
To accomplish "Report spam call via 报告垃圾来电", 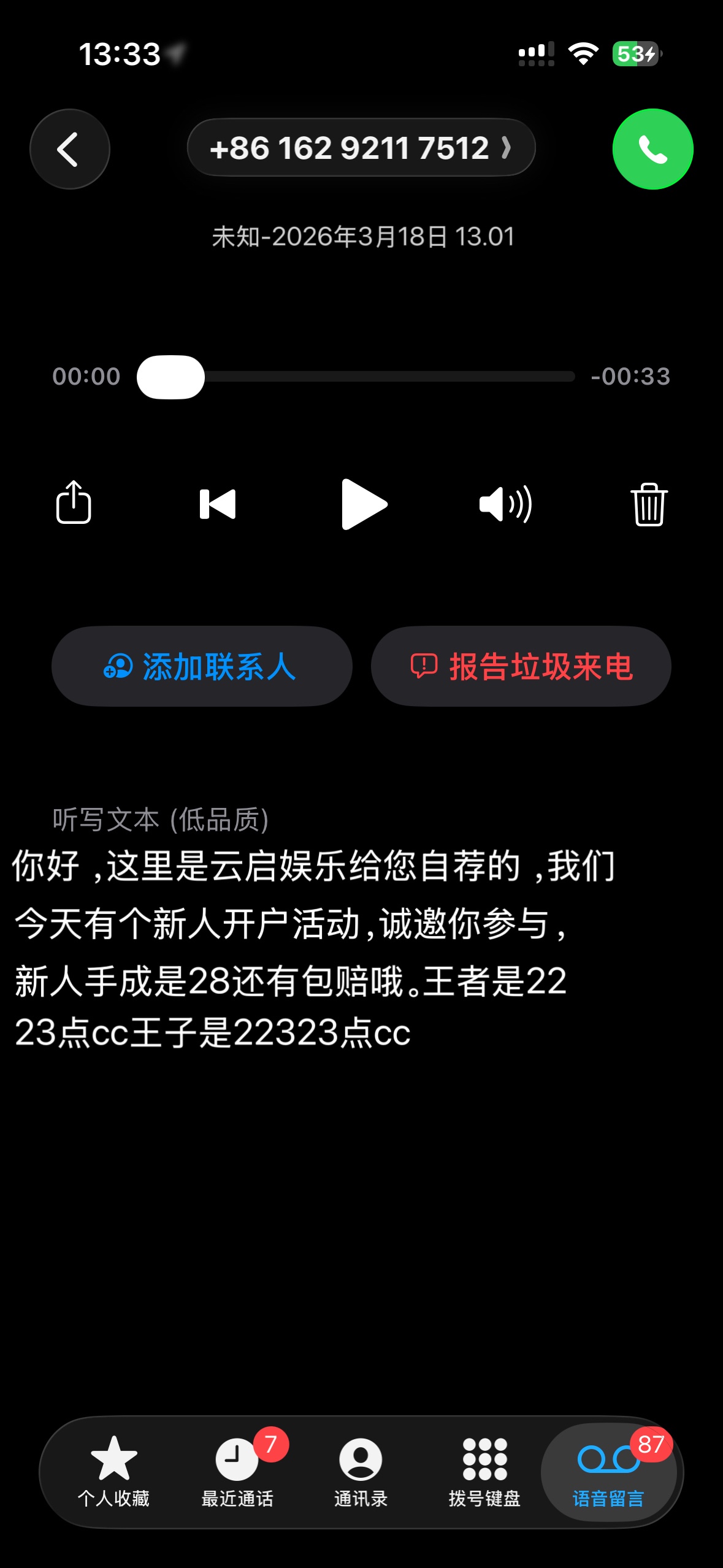I will point(521,666).
